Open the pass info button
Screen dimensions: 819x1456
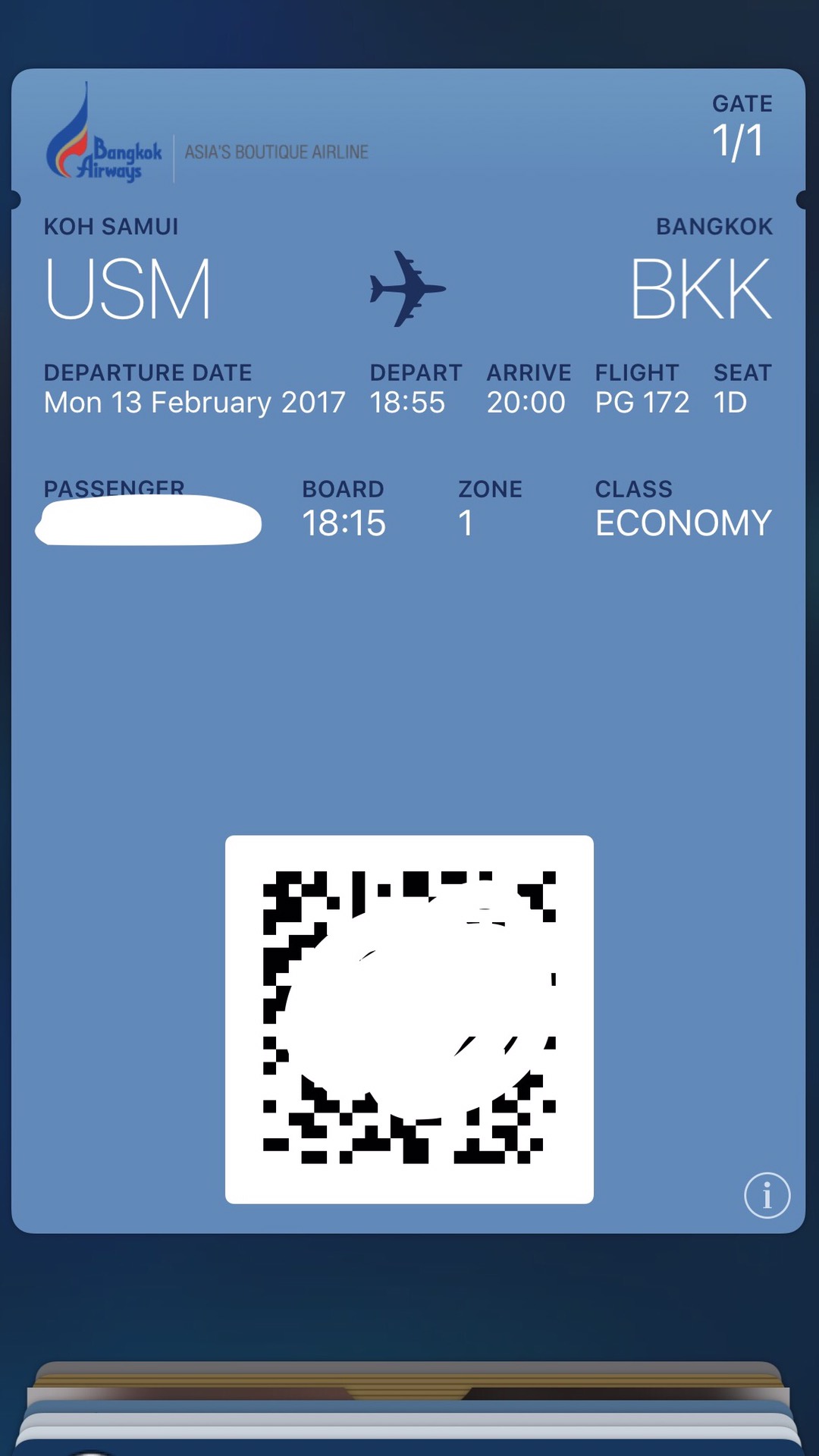(767, 1196)
